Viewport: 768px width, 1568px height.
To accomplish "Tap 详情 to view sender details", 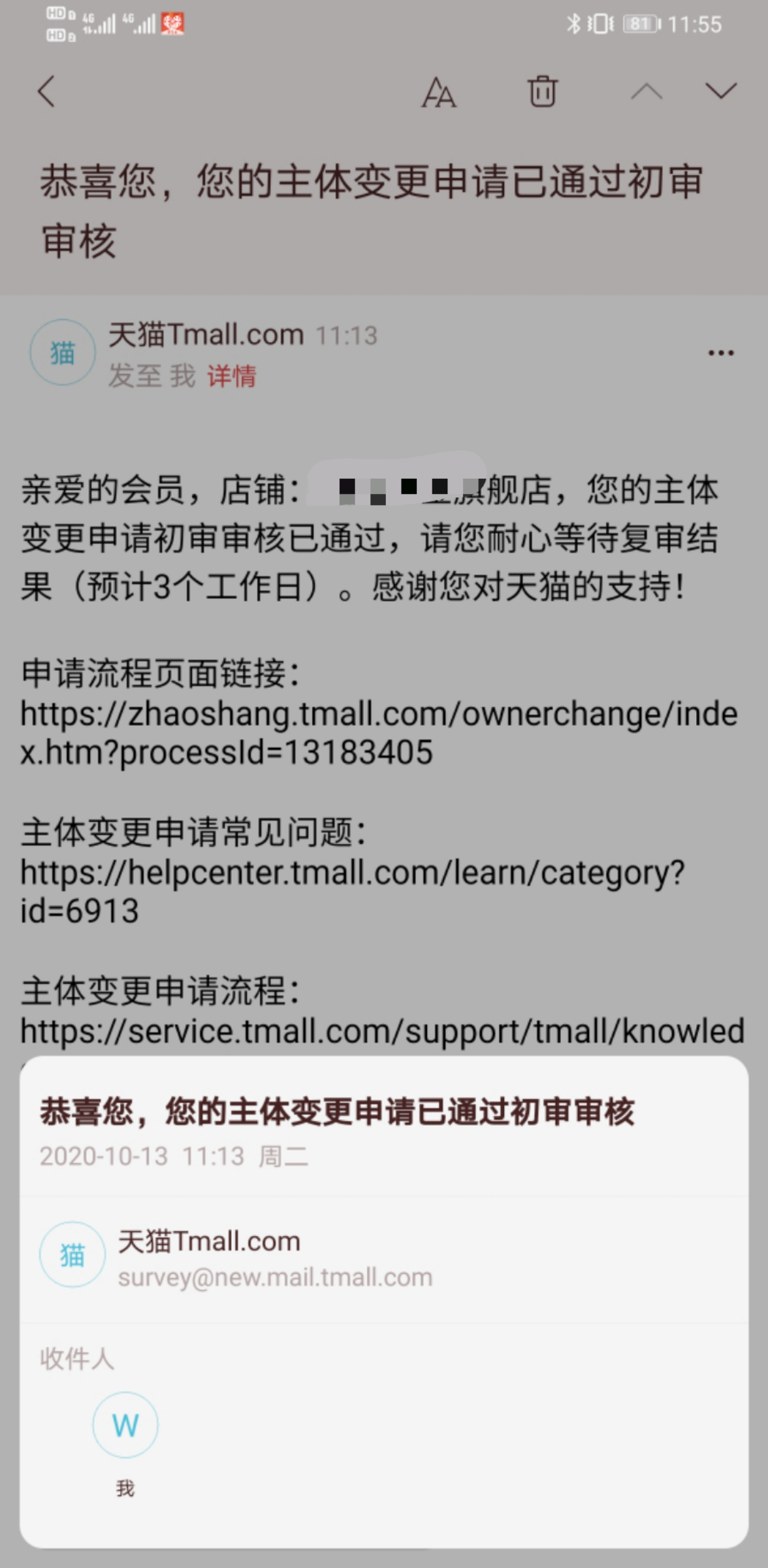I will click(231, 376).
